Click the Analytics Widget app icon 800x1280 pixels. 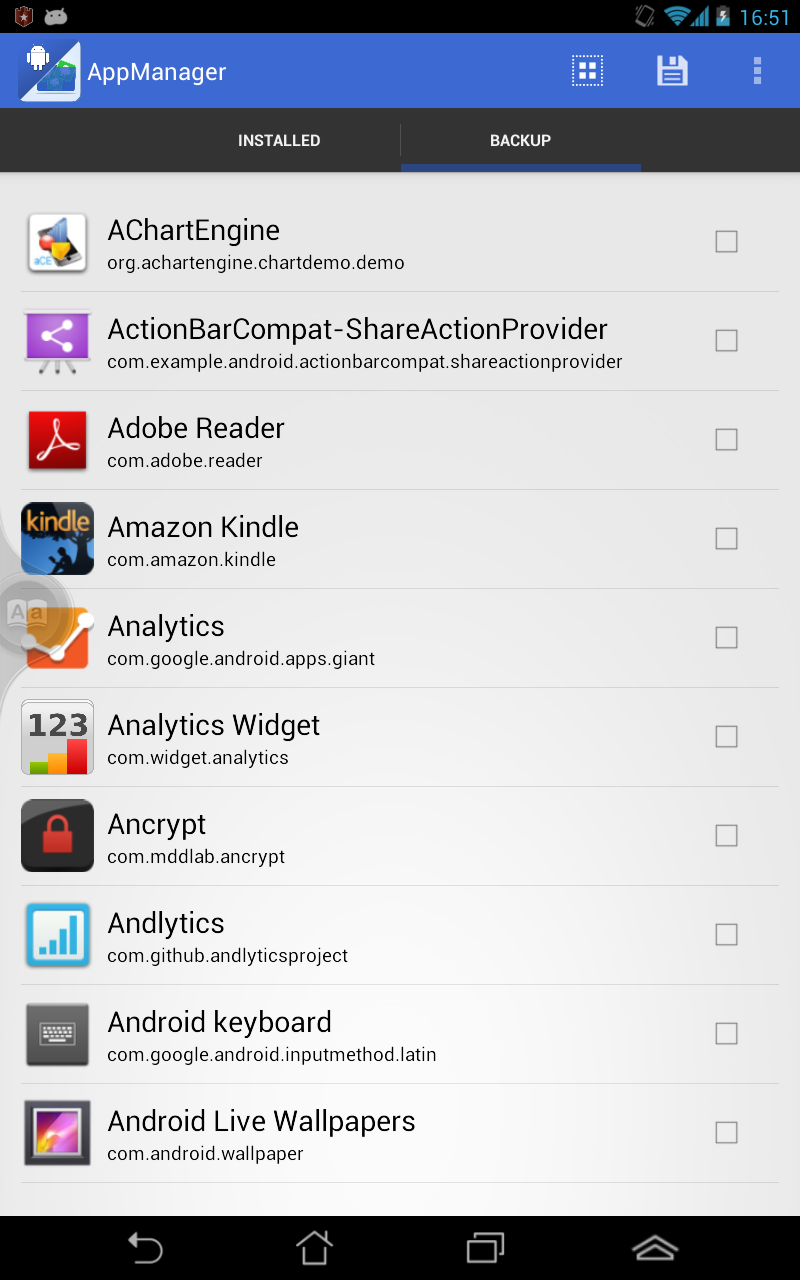tap(57, 736)
